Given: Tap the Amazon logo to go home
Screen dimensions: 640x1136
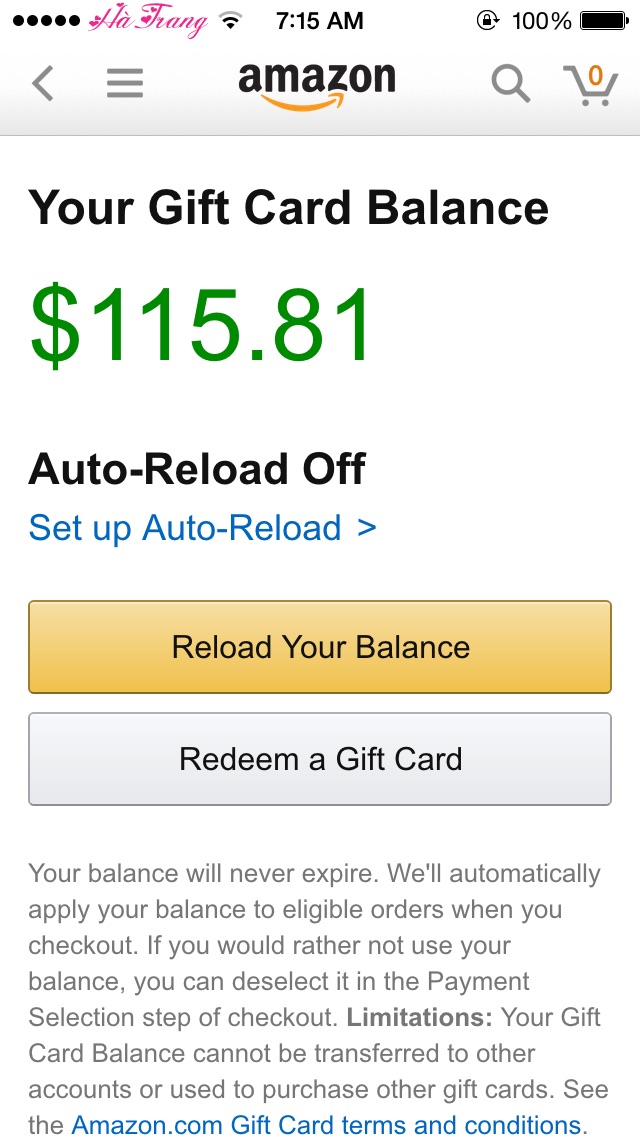Looking at the screenshot, I should click(x=317, y=83).
